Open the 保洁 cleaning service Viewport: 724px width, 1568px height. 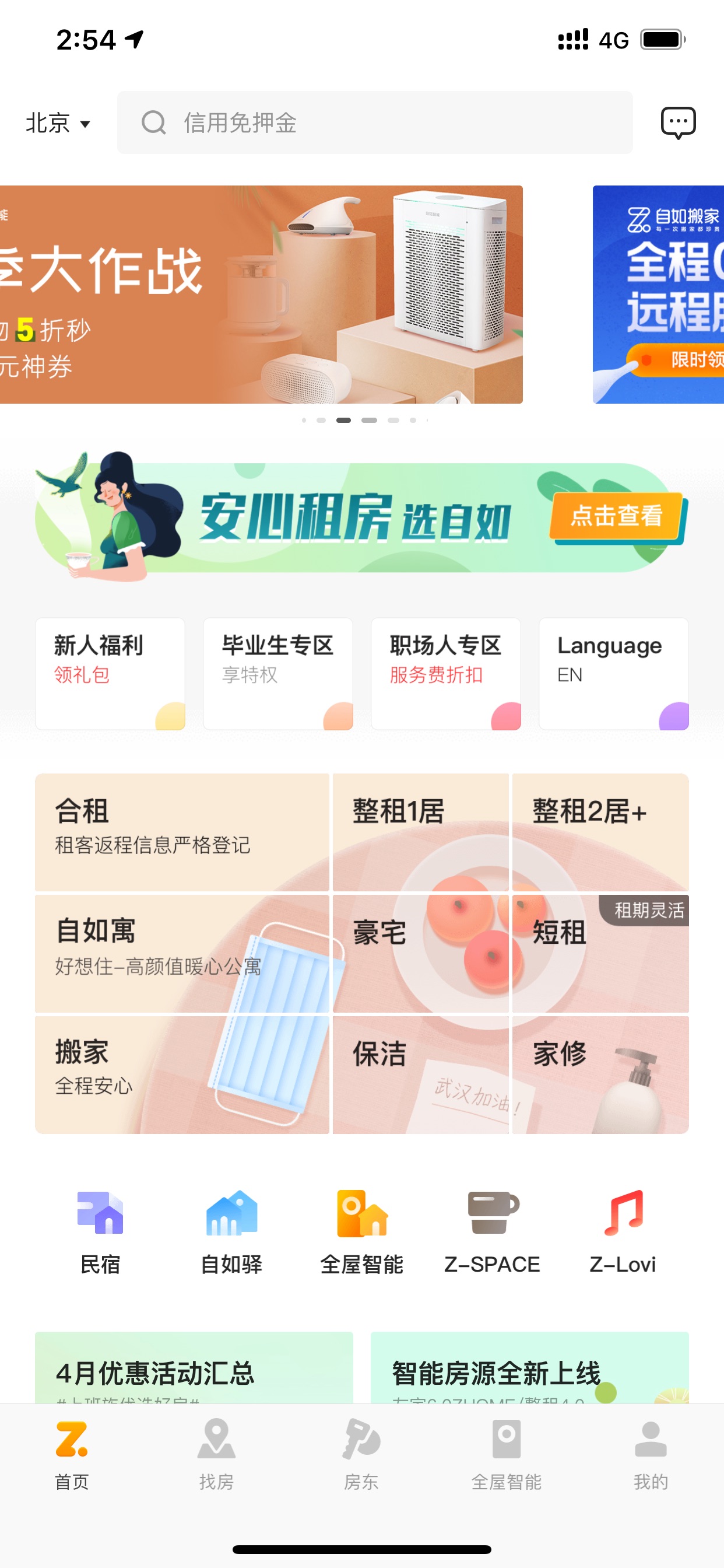pyautogui.click(x=420, y=1075)
